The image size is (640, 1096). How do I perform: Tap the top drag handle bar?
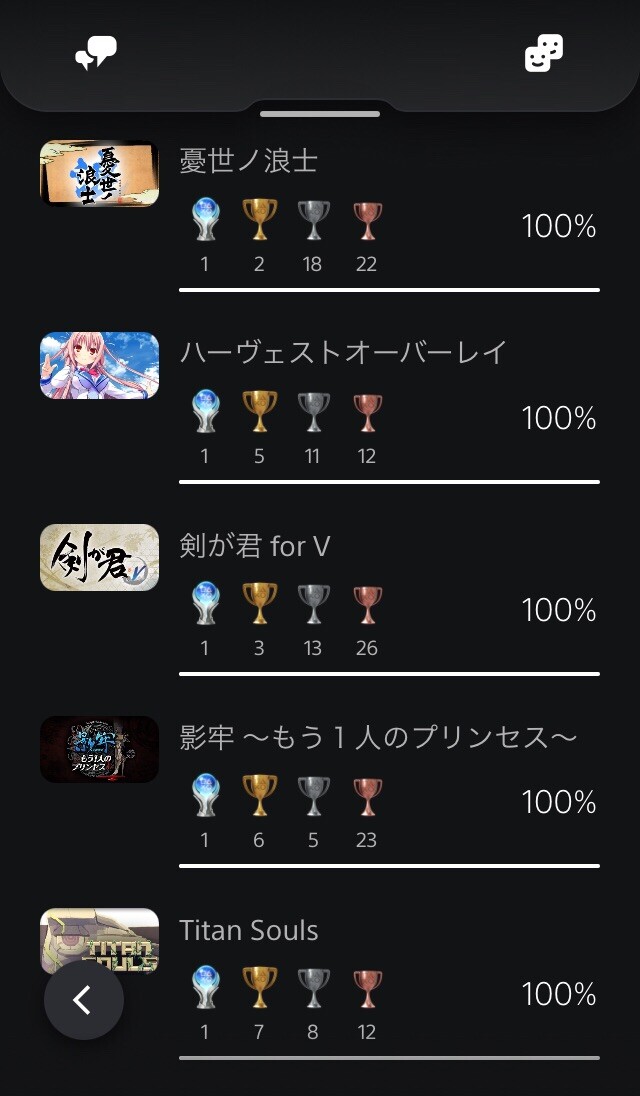tap(320, 114)
